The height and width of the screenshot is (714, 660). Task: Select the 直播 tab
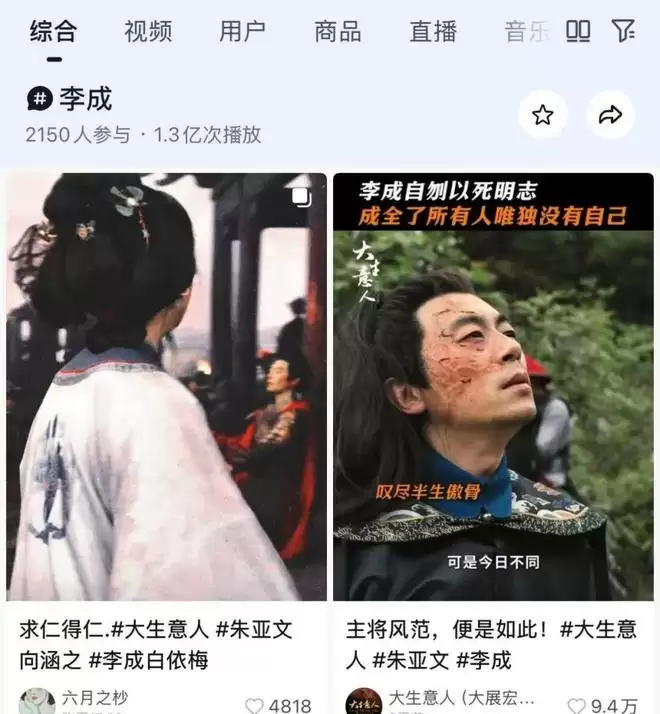[433, 32]
